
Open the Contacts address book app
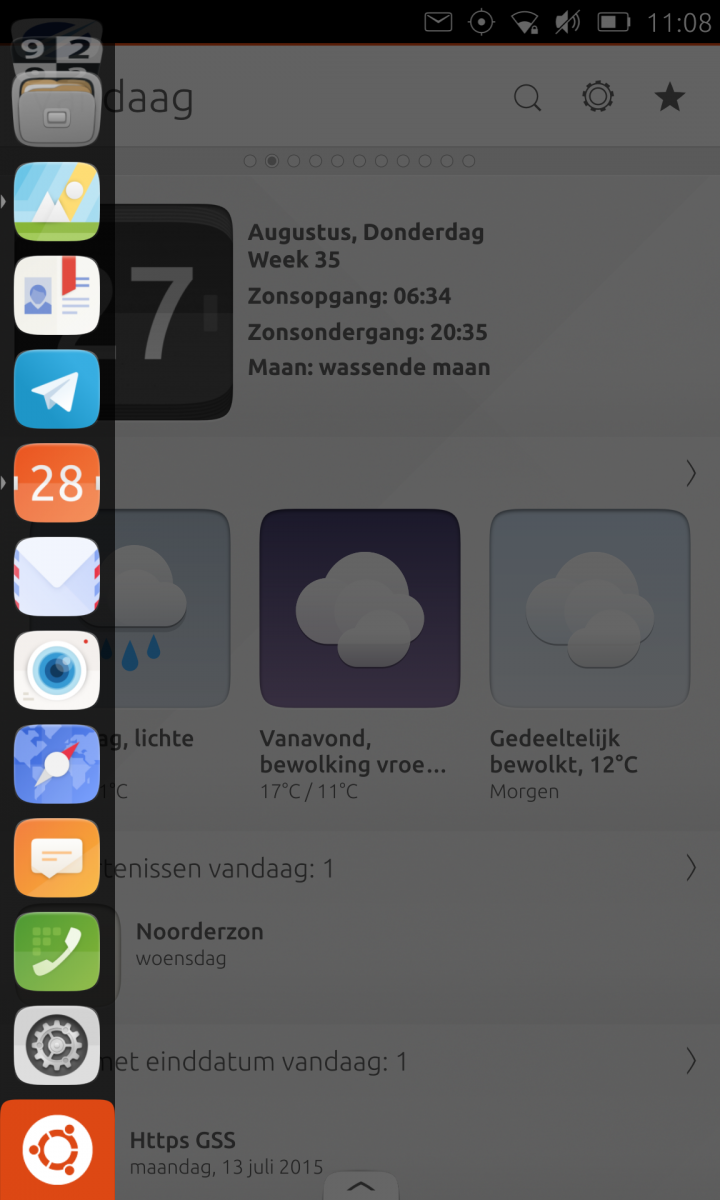point(57,296)
